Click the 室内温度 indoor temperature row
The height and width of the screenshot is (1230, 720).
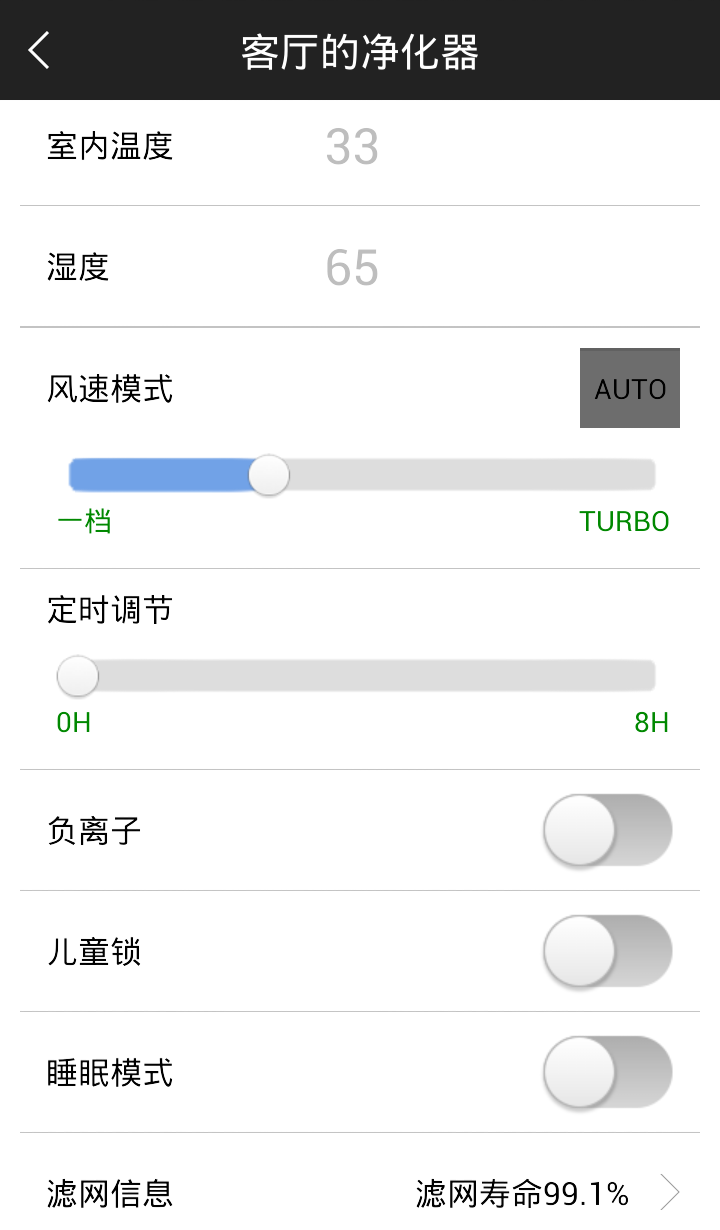click(107, 147)
